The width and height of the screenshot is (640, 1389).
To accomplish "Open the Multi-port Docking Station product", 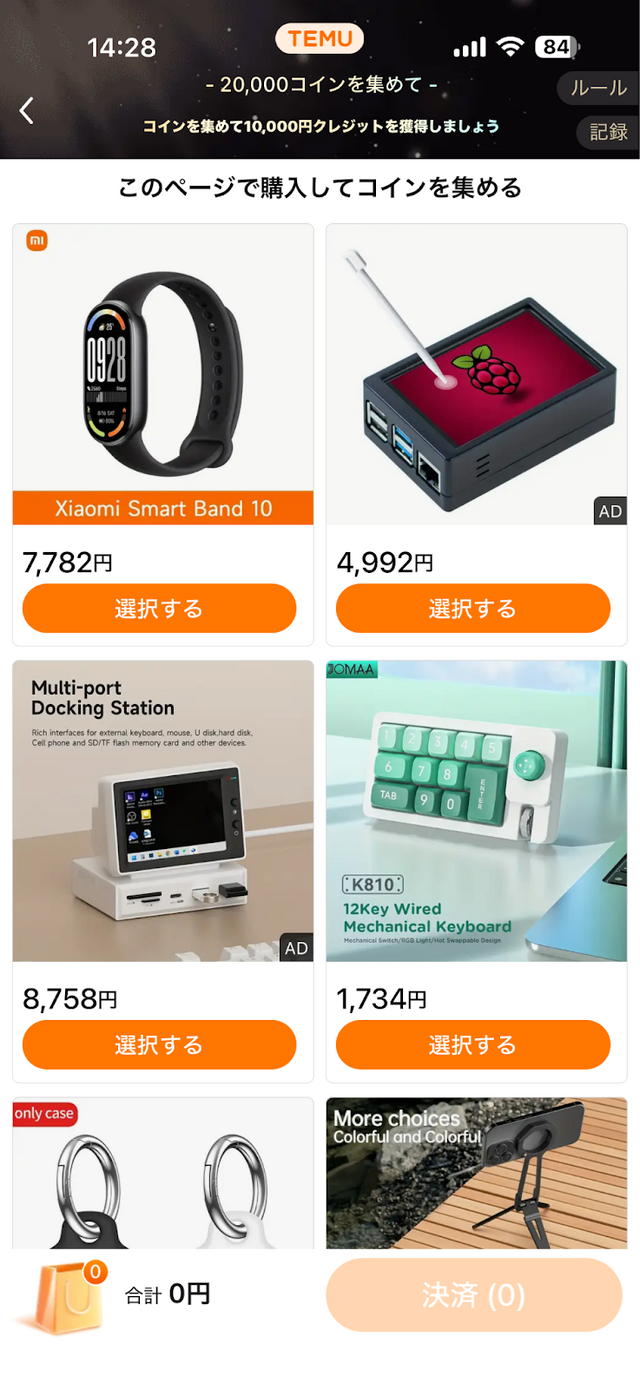I will click(163, 810).
